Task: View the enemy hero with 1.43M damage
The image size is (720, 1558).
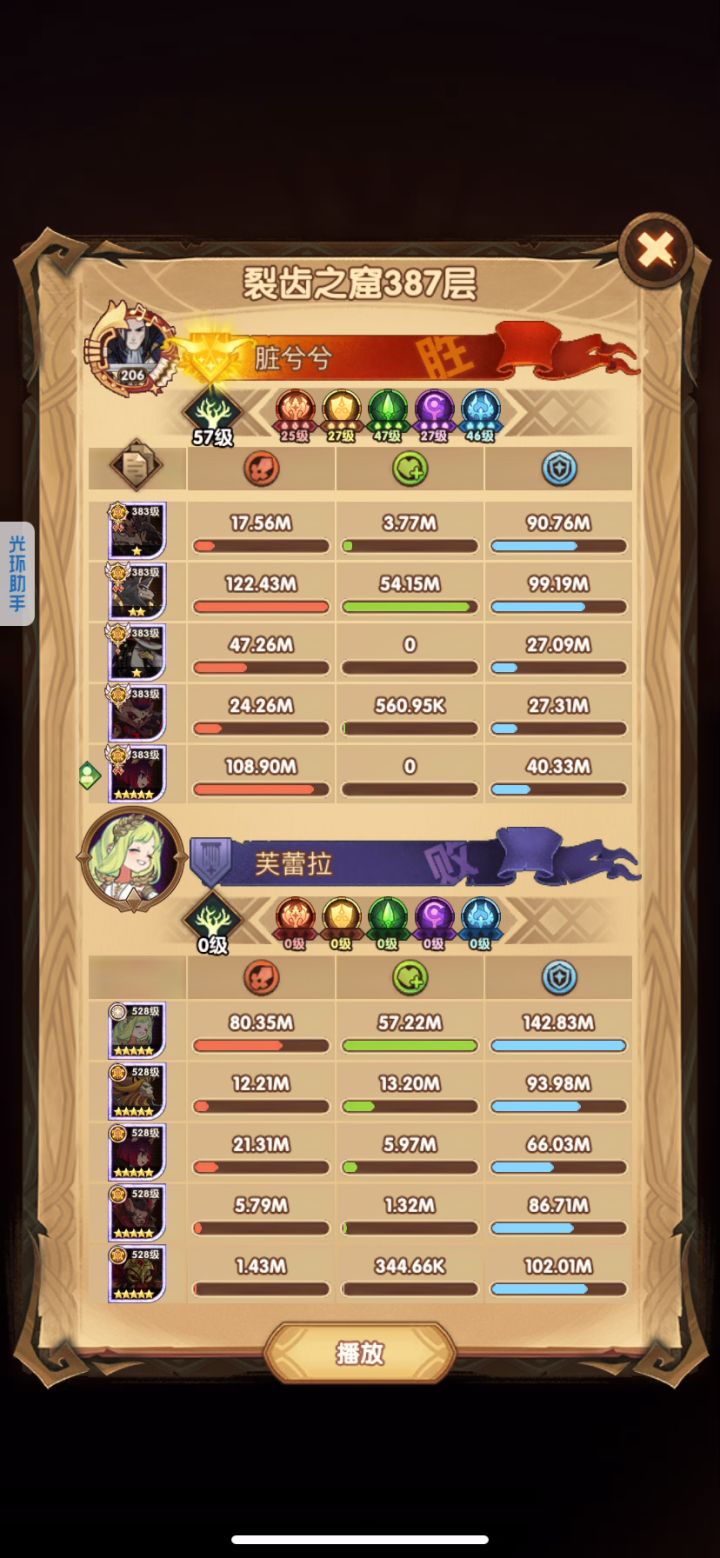Action: [137, 1274]
